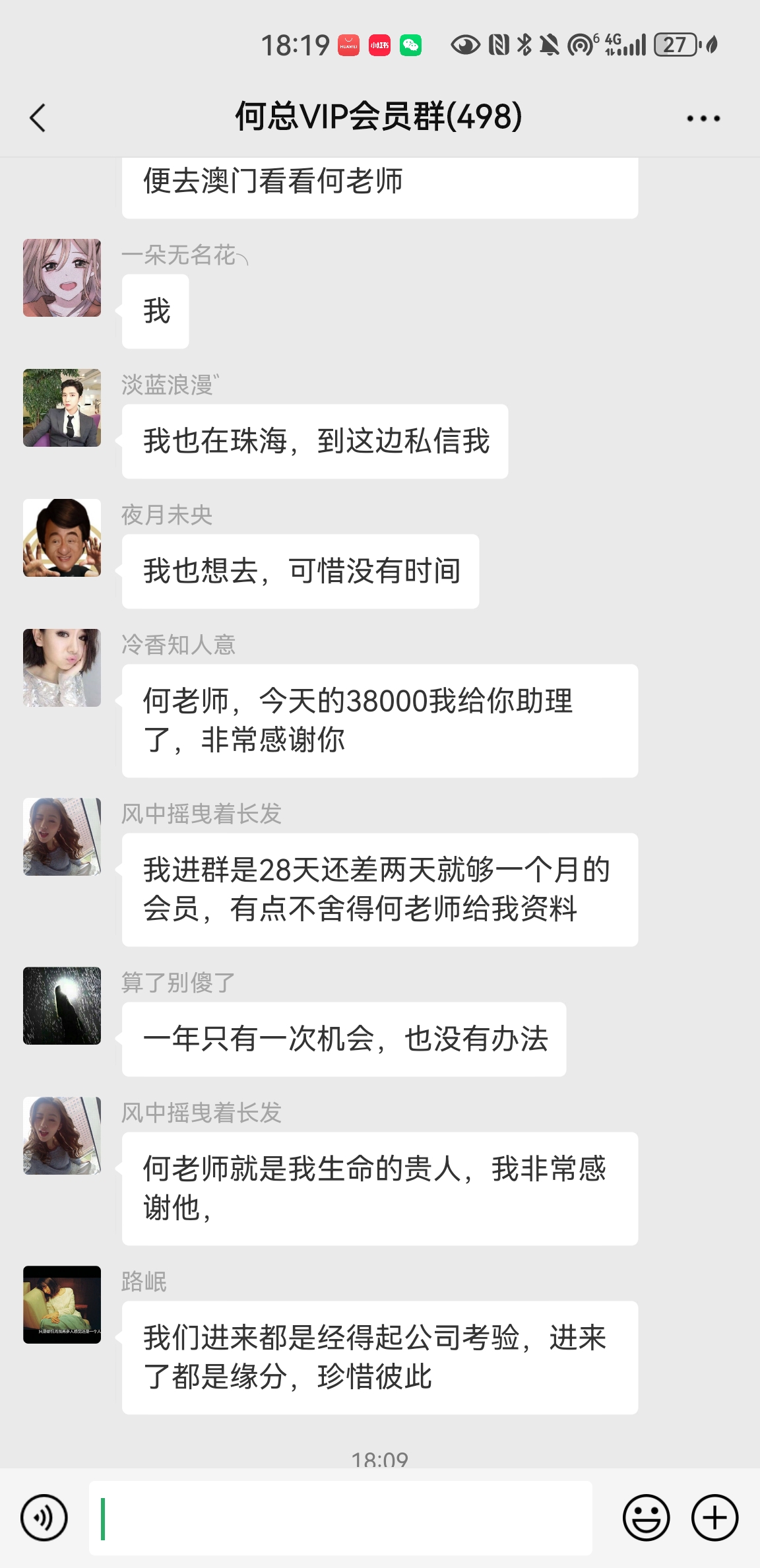This screenshot has width=760, height=1568.
Task: Open 一朵无名花's profile avatar
Action: [62, 278]
